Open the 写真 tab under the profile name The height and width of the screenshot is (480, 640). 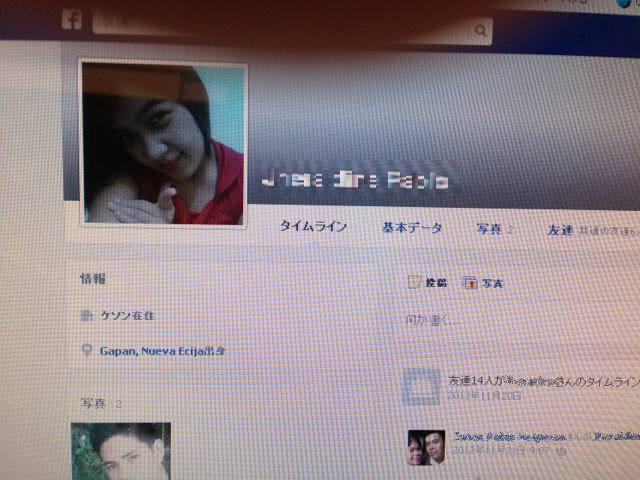coord(490,230)
